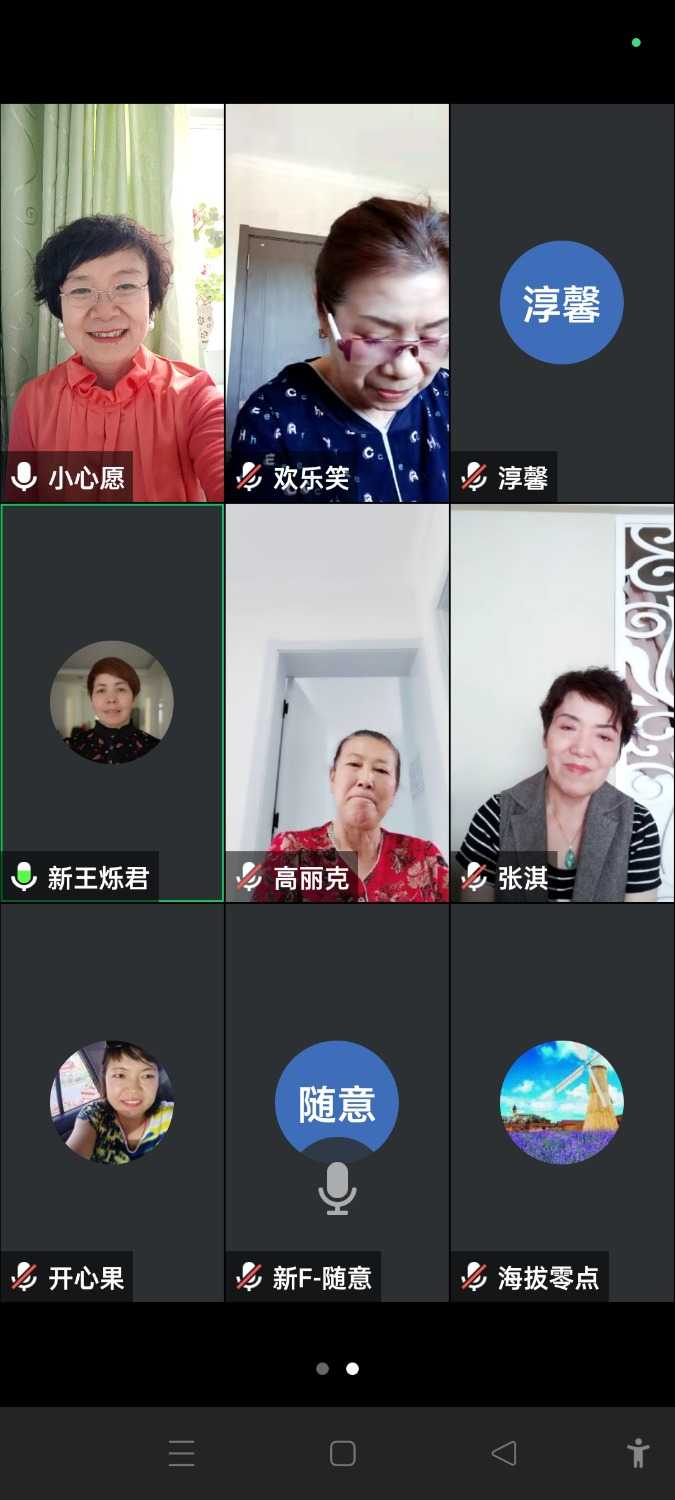The image size is (675, 1500).
Task: Tap the system back button
Action: 504,1453
